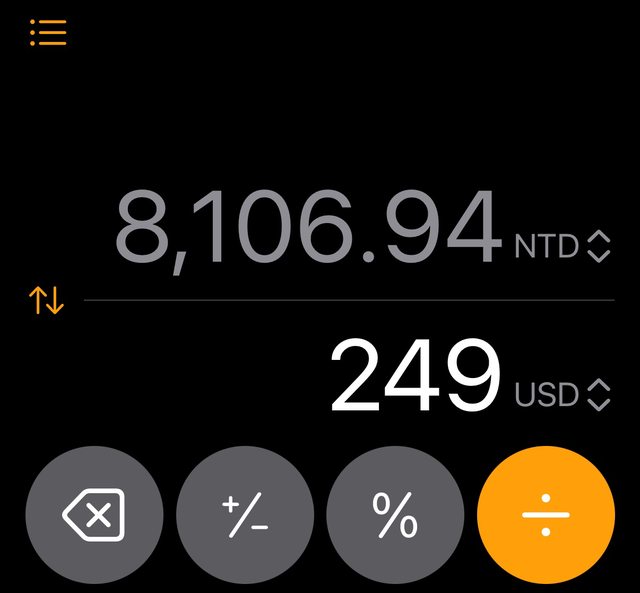640x593 pixels.
Task: Swap the NTD and USD currencies
Action: coord(47,300)
